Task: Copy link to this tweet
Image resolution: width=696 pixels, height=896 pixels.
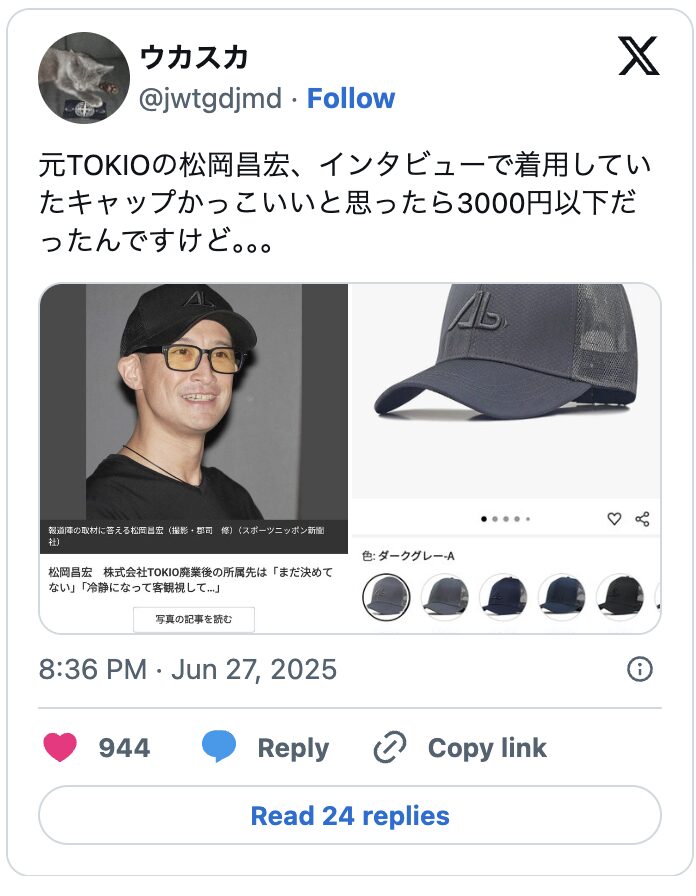Action: (x=460, y=747)
